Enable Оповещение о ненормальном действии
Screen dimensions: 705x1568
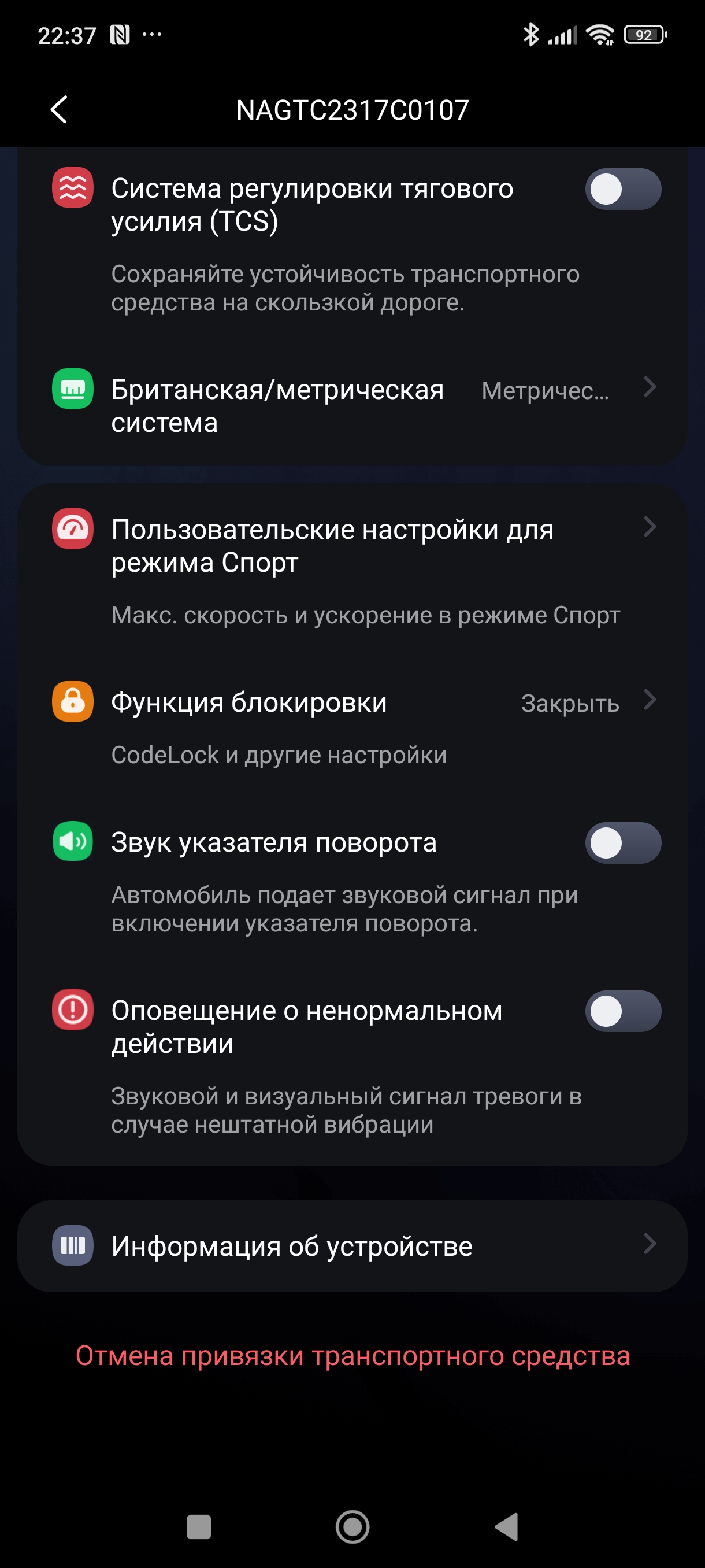pos(622,1011)
